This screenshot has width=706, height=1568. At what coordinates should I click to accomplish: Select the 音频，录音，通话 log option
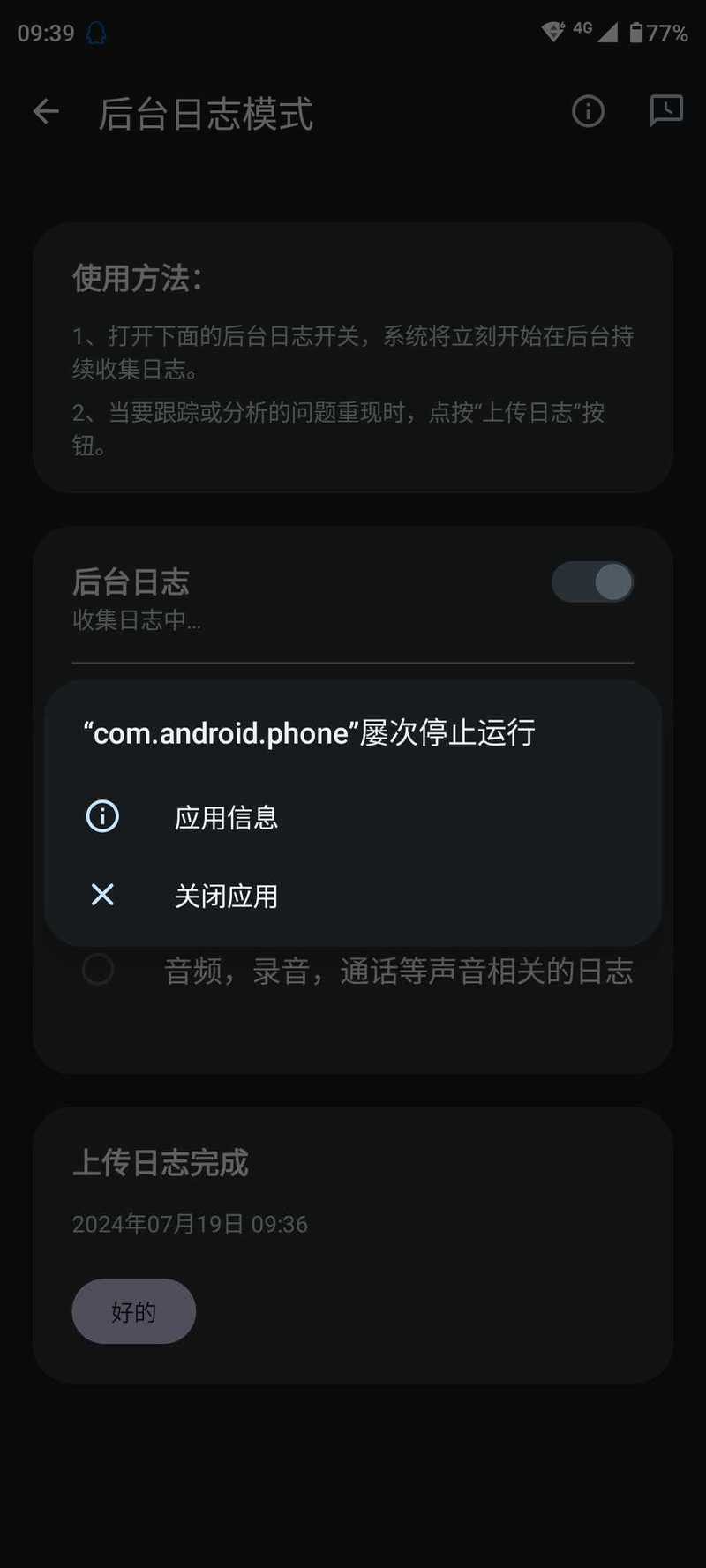coord(98,970)
